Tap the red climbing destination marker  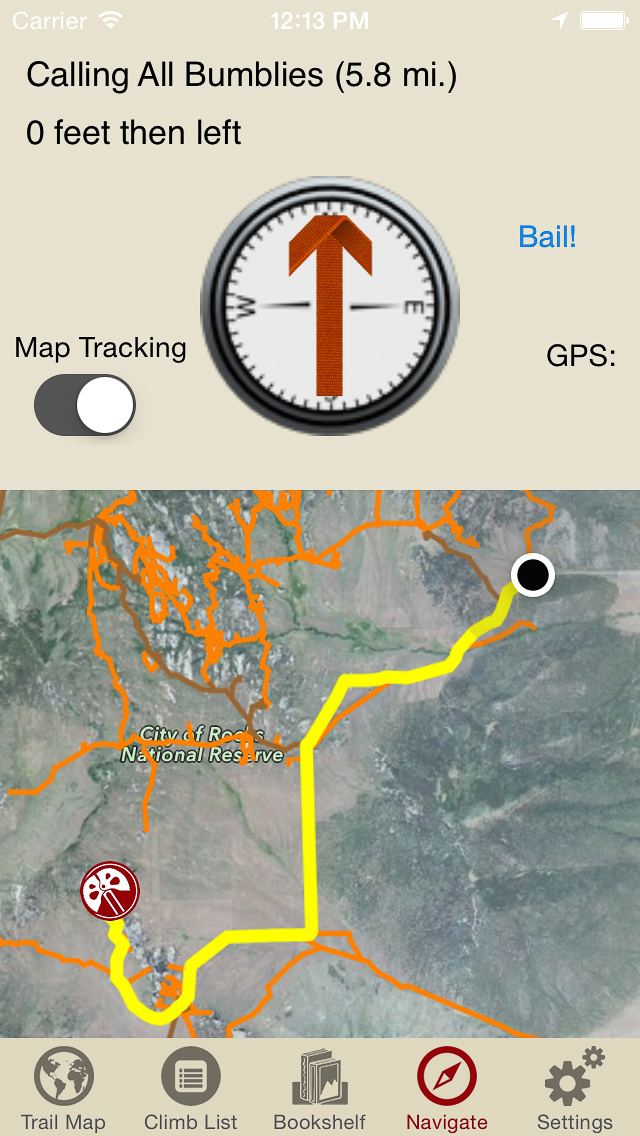click(110, 889)
